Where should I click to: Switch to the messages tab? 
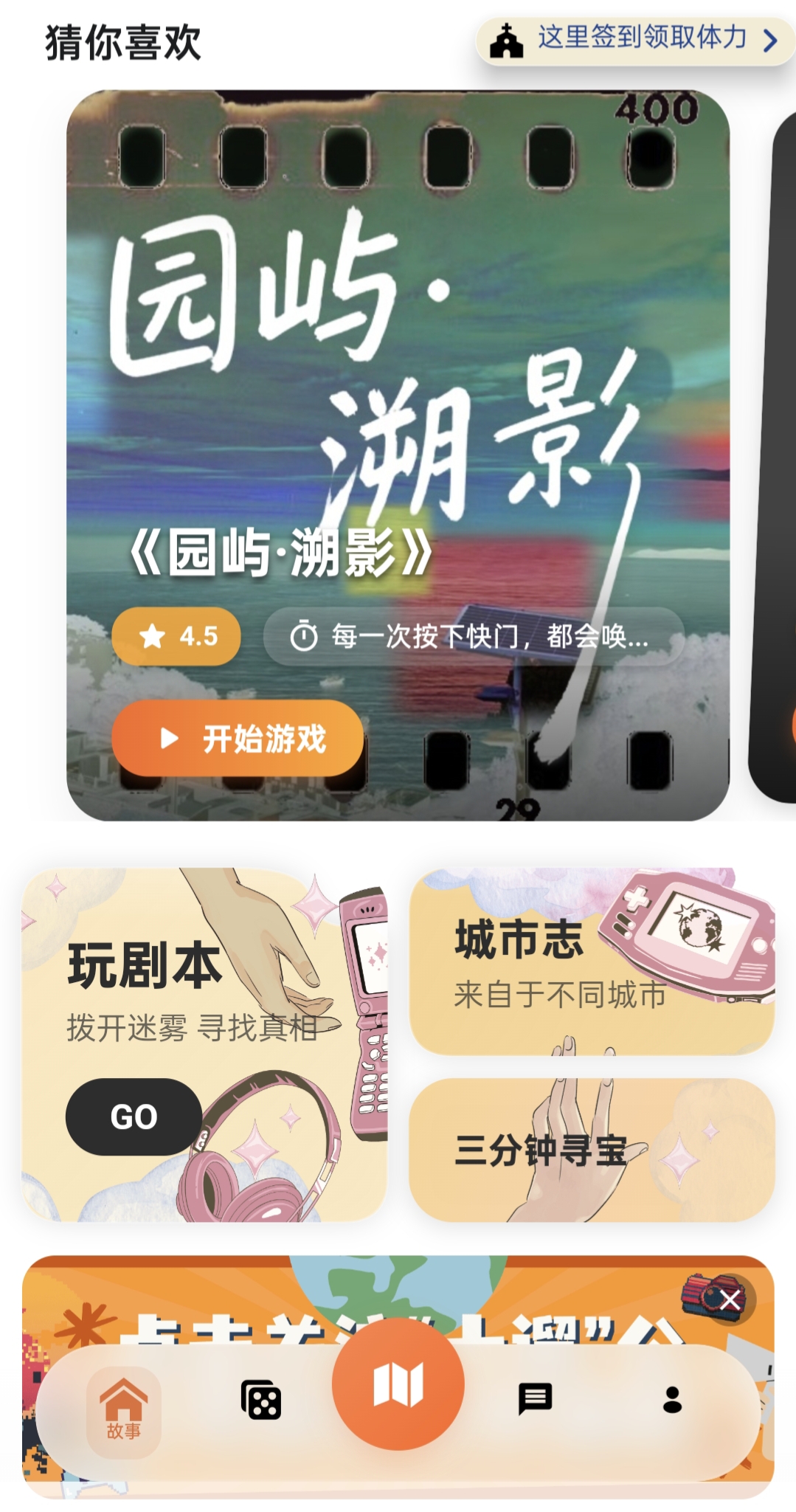[x=535, y=1398]
